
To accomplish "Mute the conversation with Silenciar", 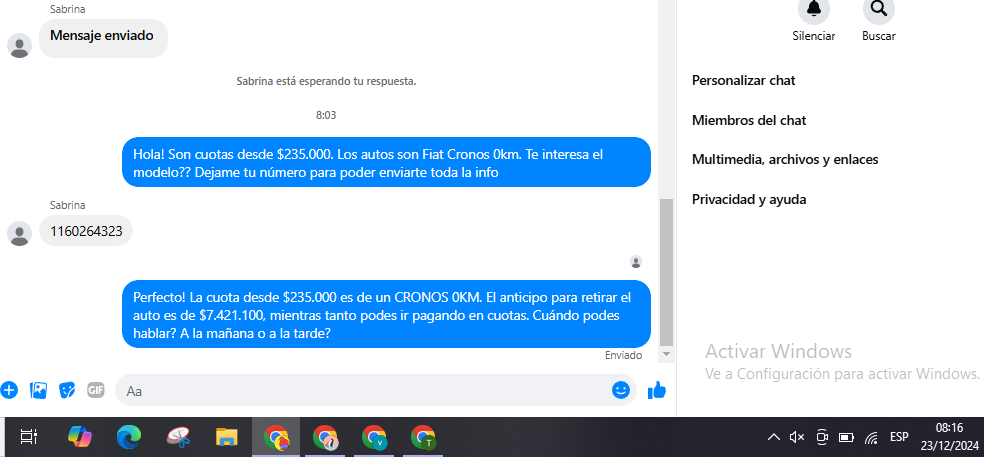I will [813, 11].
